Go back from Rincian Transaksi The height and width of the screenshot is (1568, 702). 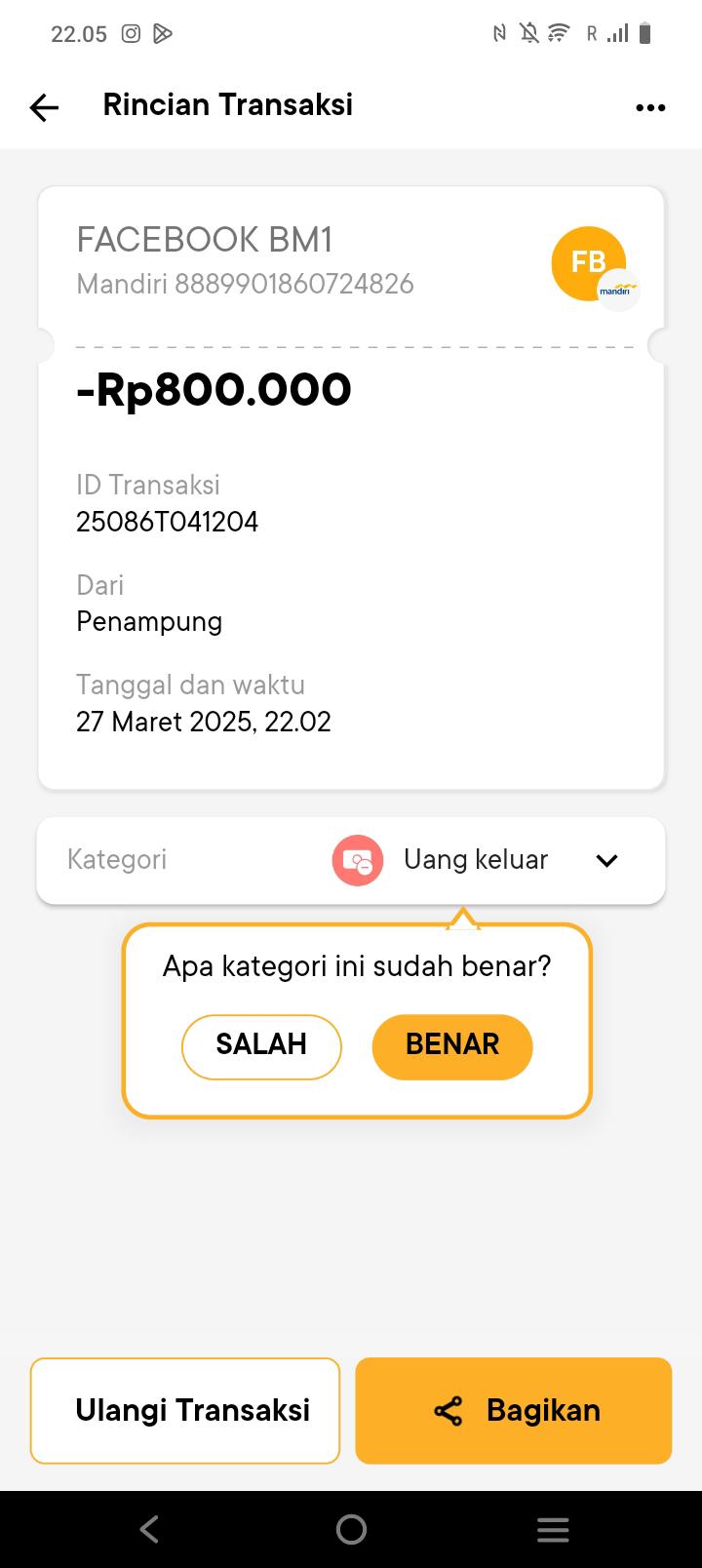(x=44, y=106)
